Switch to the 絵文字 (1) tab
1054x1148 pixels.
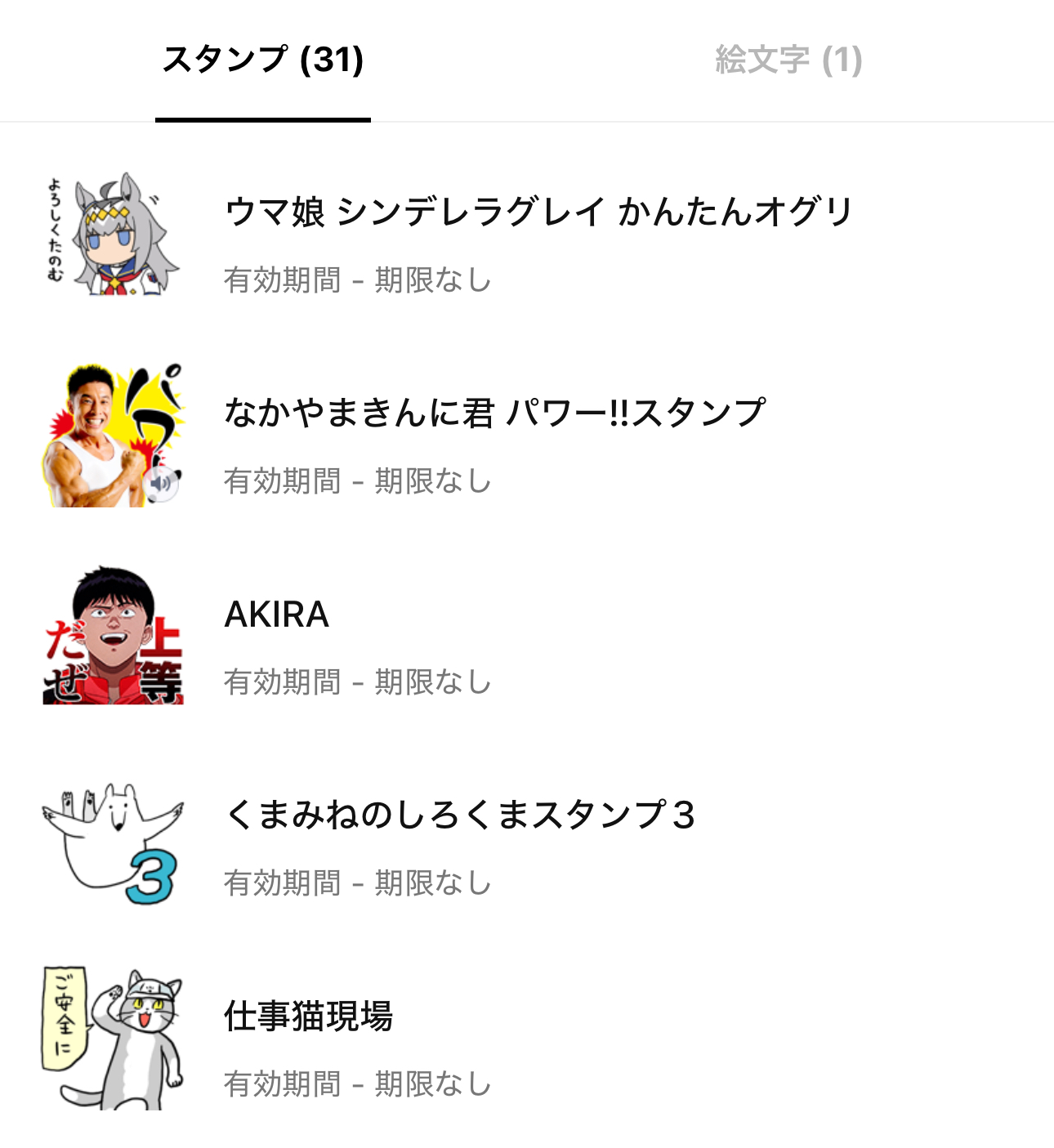[x=788, y=60]
